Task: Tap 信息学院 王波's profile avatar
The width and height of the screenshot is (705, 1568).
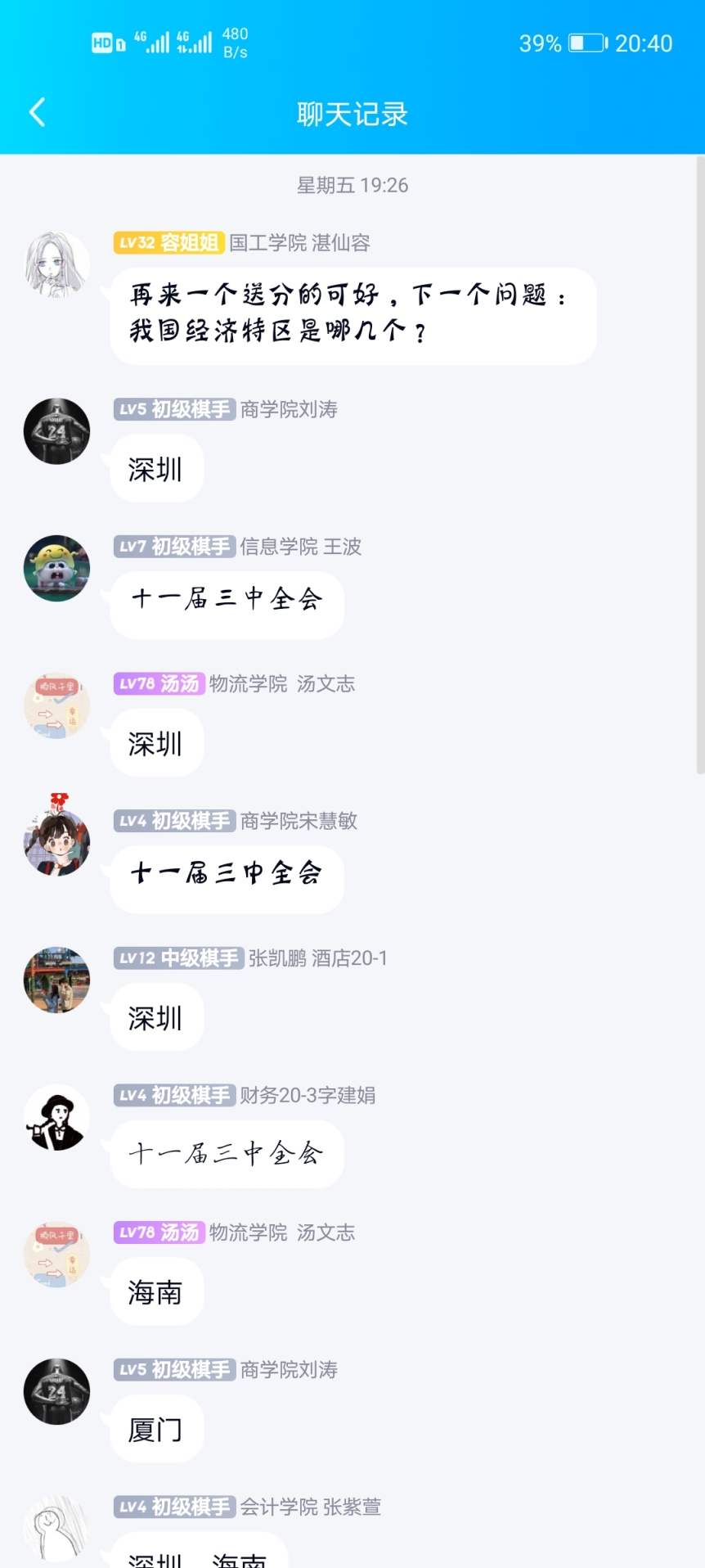Action: 56,569
